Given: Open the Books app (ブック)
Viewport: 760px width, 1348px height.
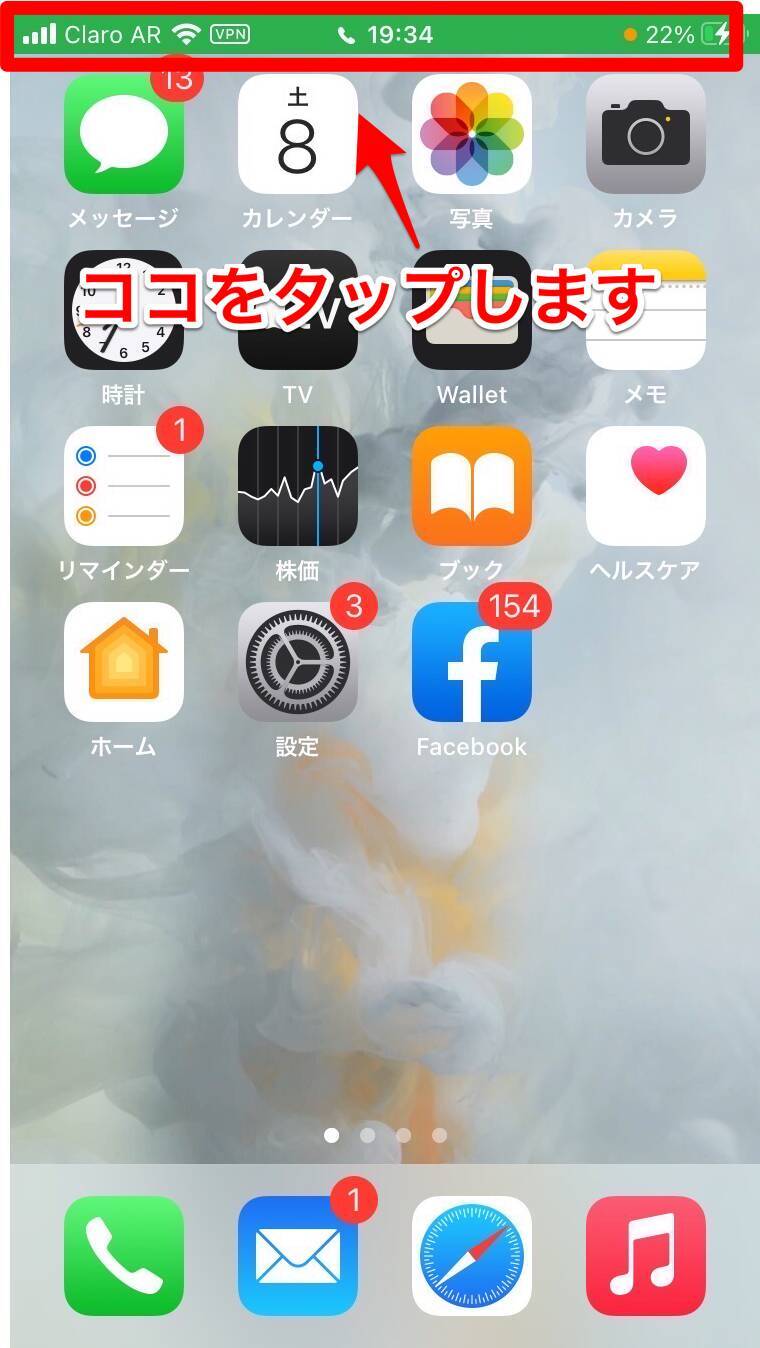Looking at the screenshot, I should pos(471,486).
